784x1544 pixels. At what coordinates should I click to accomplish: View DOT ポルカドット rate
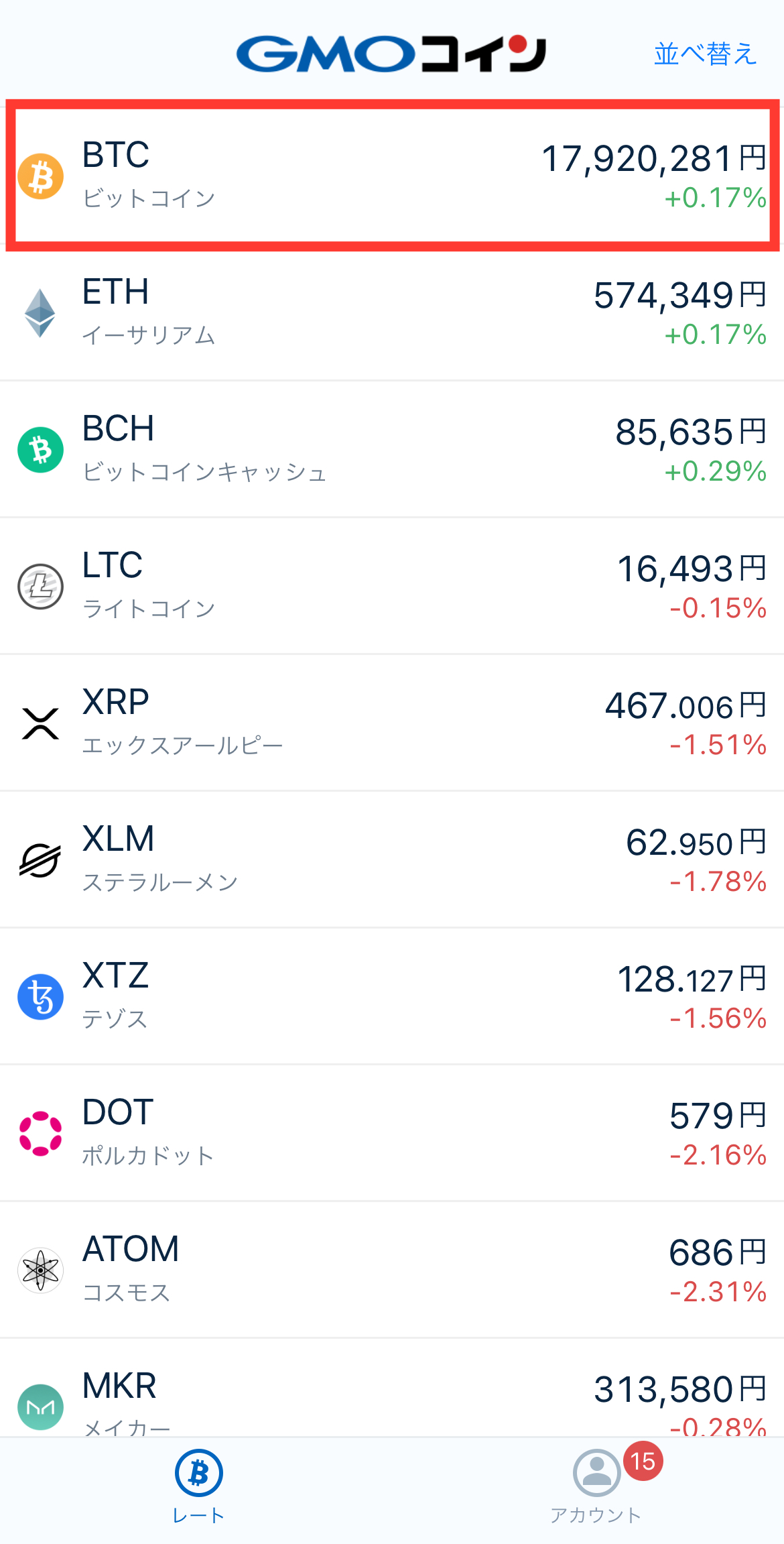click(392, 1134)
